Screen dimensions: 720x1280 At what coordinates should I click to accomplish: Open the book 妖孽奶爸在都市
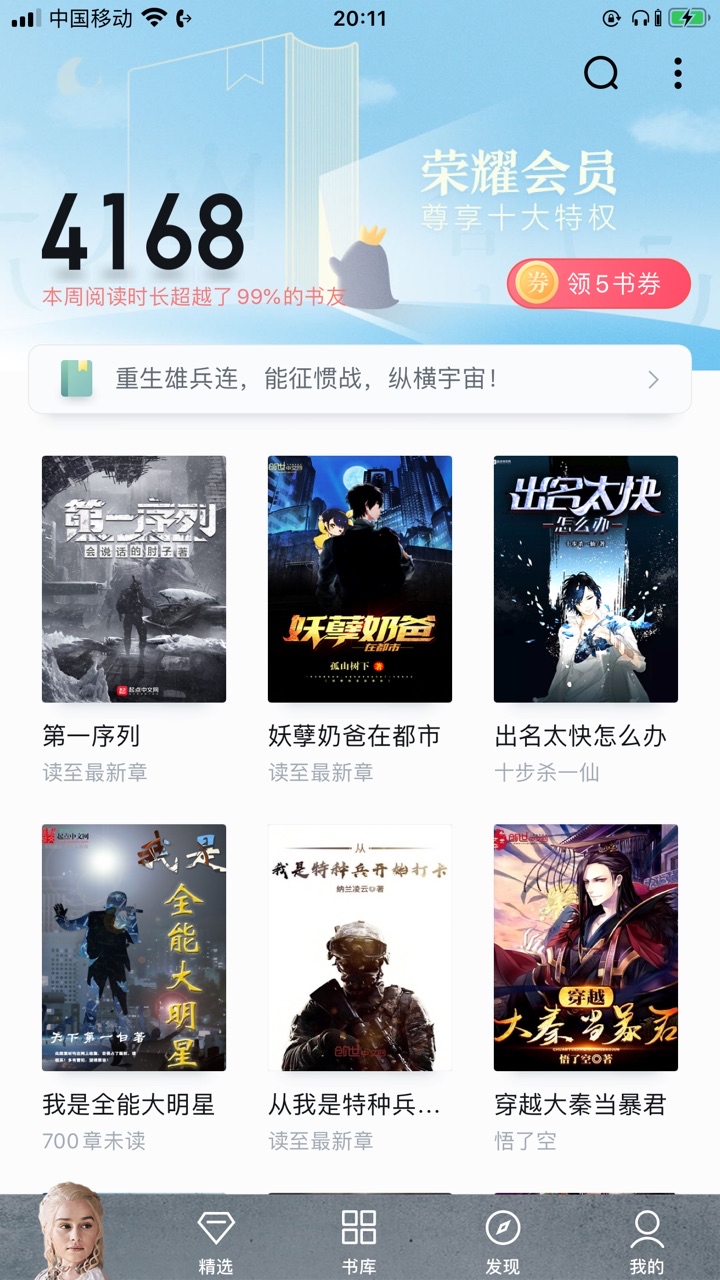tap(360, 579)
